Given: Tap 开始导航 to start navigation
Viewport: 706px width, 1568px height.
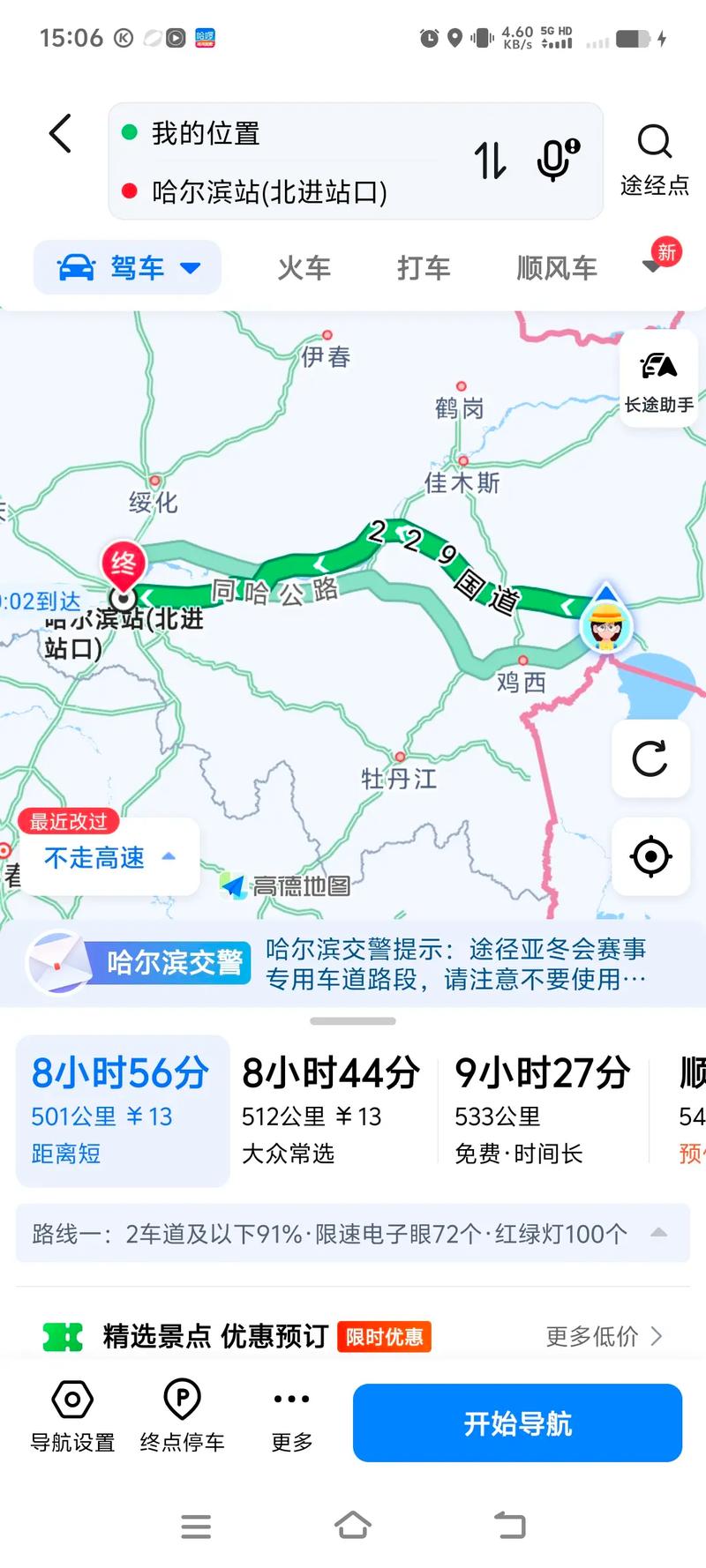Looking at the screenshot, I should (x=516, y=1422).
